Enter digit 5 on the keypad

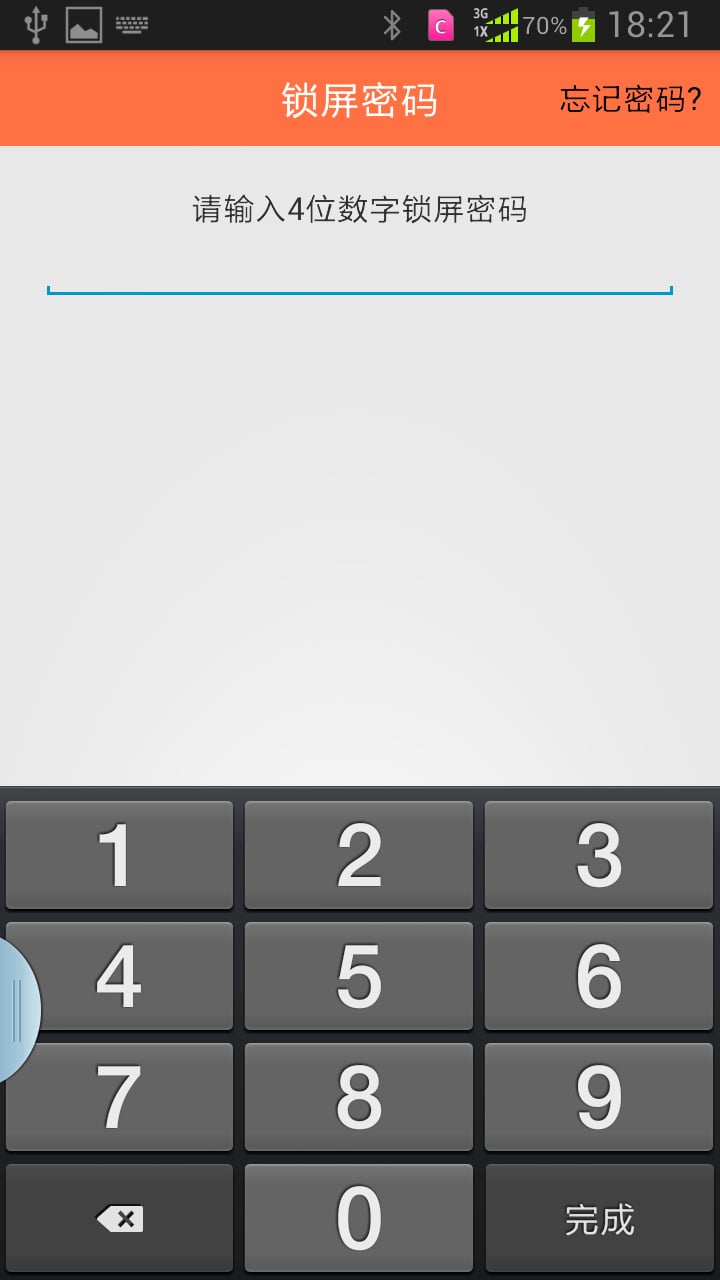pyautogui.click(x=359, y=975)
